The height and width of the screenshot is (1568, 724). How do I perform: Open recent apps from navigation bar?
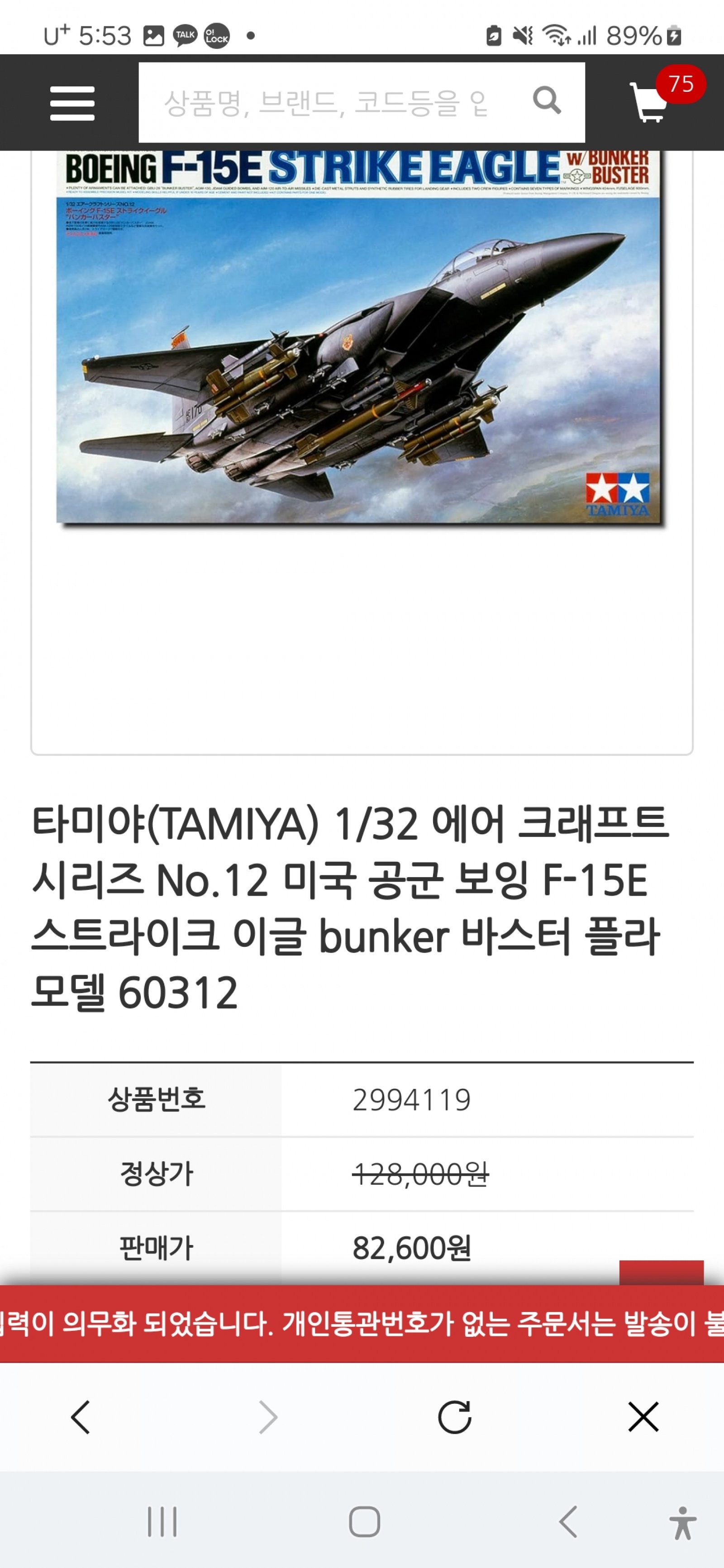[x=162, y=1522]
